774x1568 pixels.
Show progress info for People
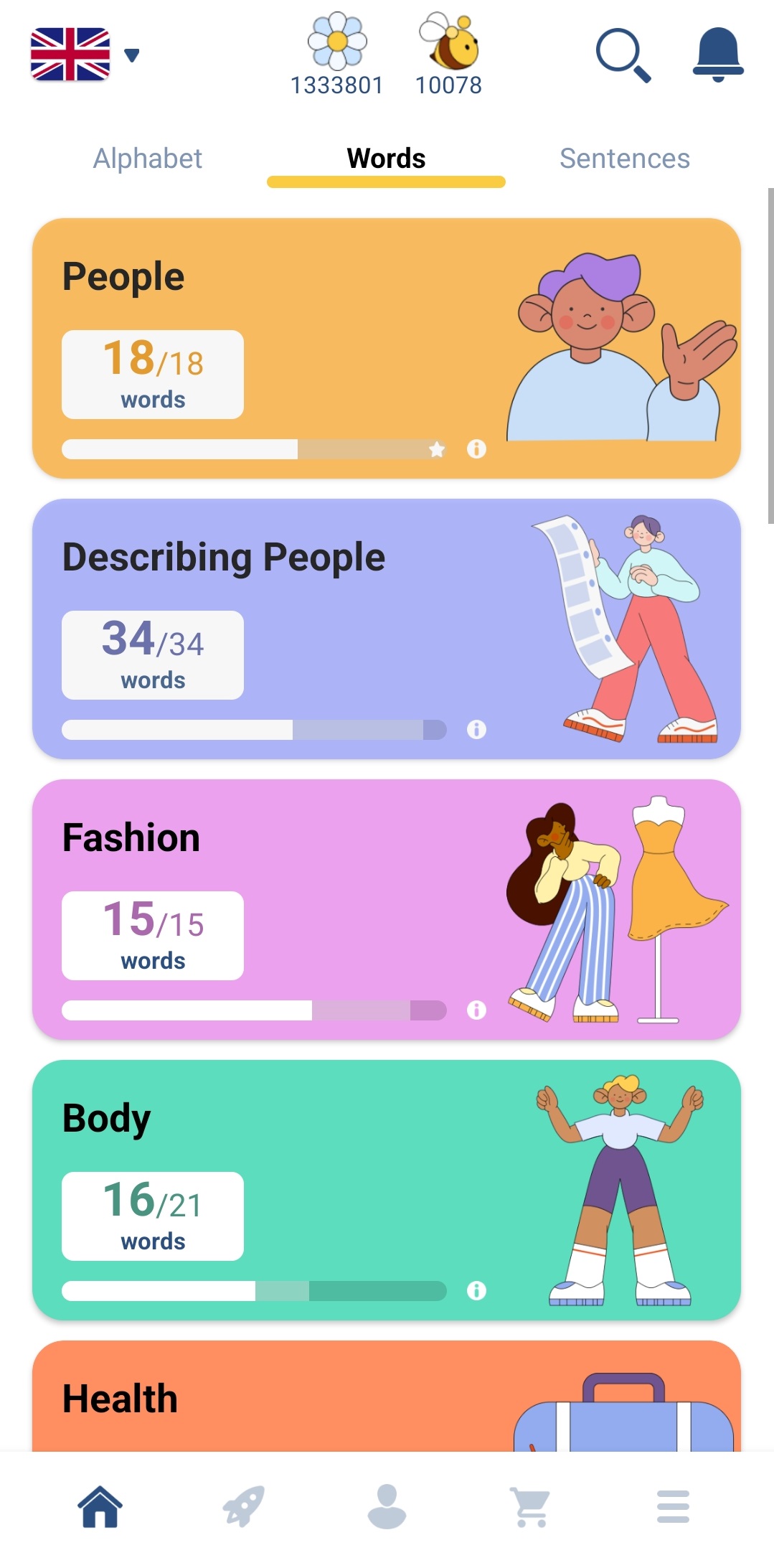tap(476, 449)
